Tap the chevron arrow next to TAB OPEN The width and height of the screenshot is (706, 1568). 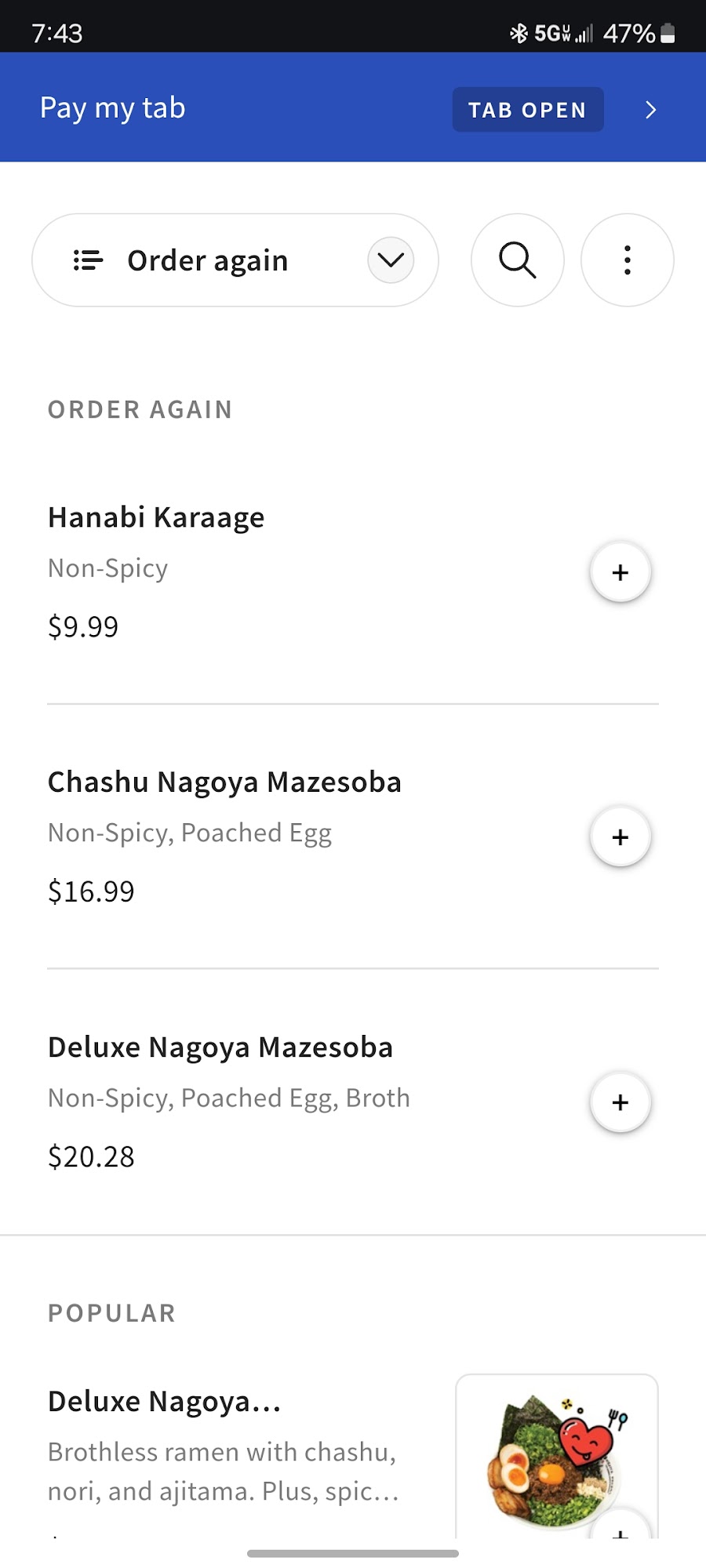click(x=650, y=110)
